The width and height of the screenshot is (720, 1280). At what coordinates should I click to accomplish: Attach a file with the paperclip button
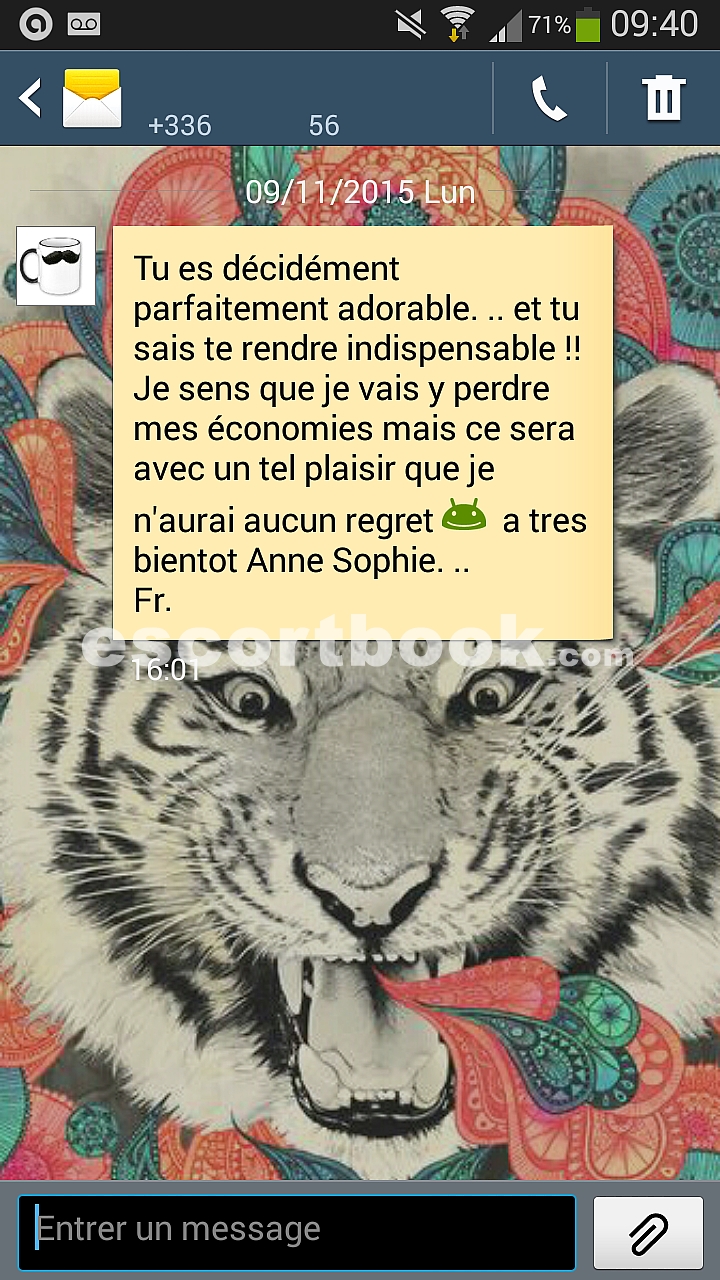648,1232
